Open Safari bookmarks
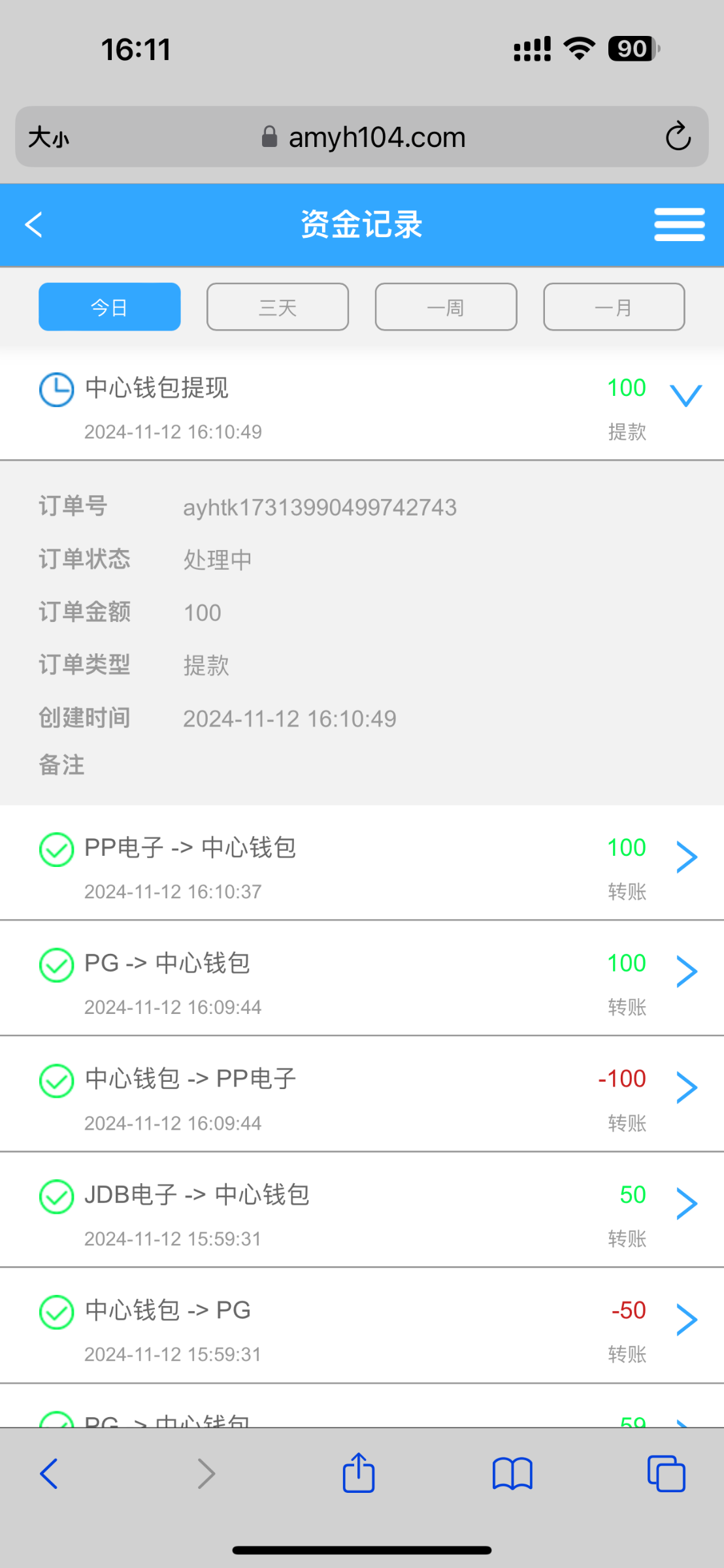 tap(513, 1474)
